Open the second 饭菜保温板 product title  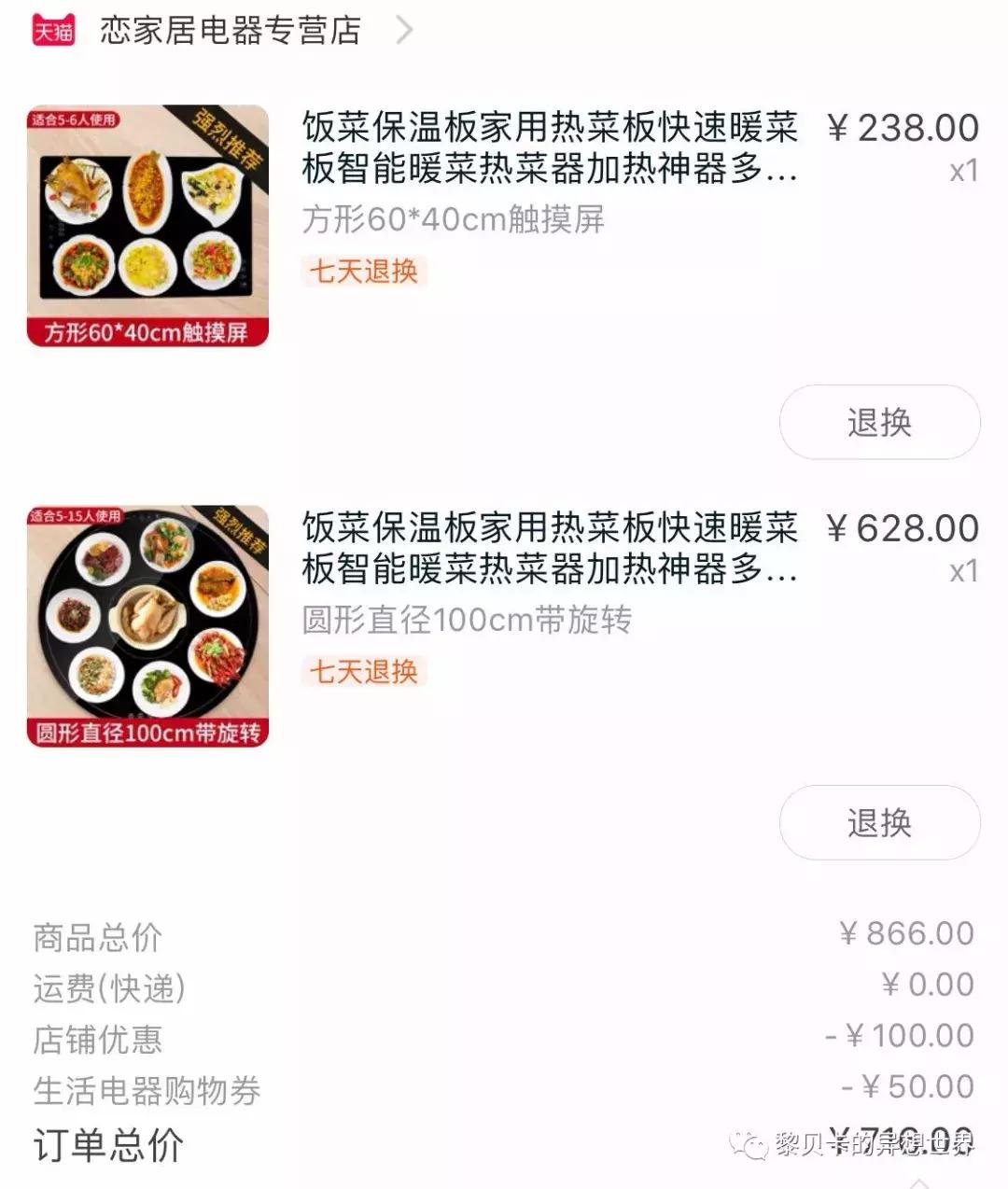click(x=551, y=551)
